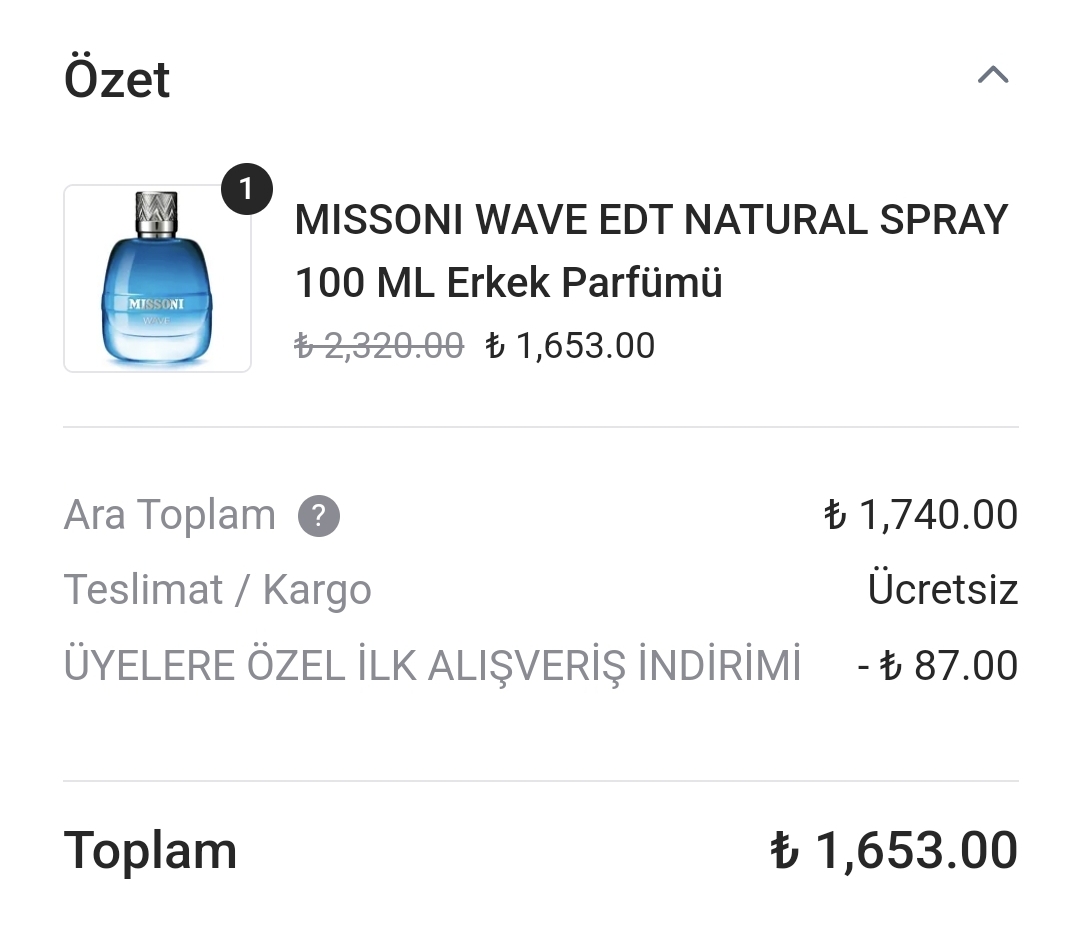Image resolution: width=1080 pixels, height=929 pixels.
Task: Collapse the Özet summary section
Action: tap(992, 76)
